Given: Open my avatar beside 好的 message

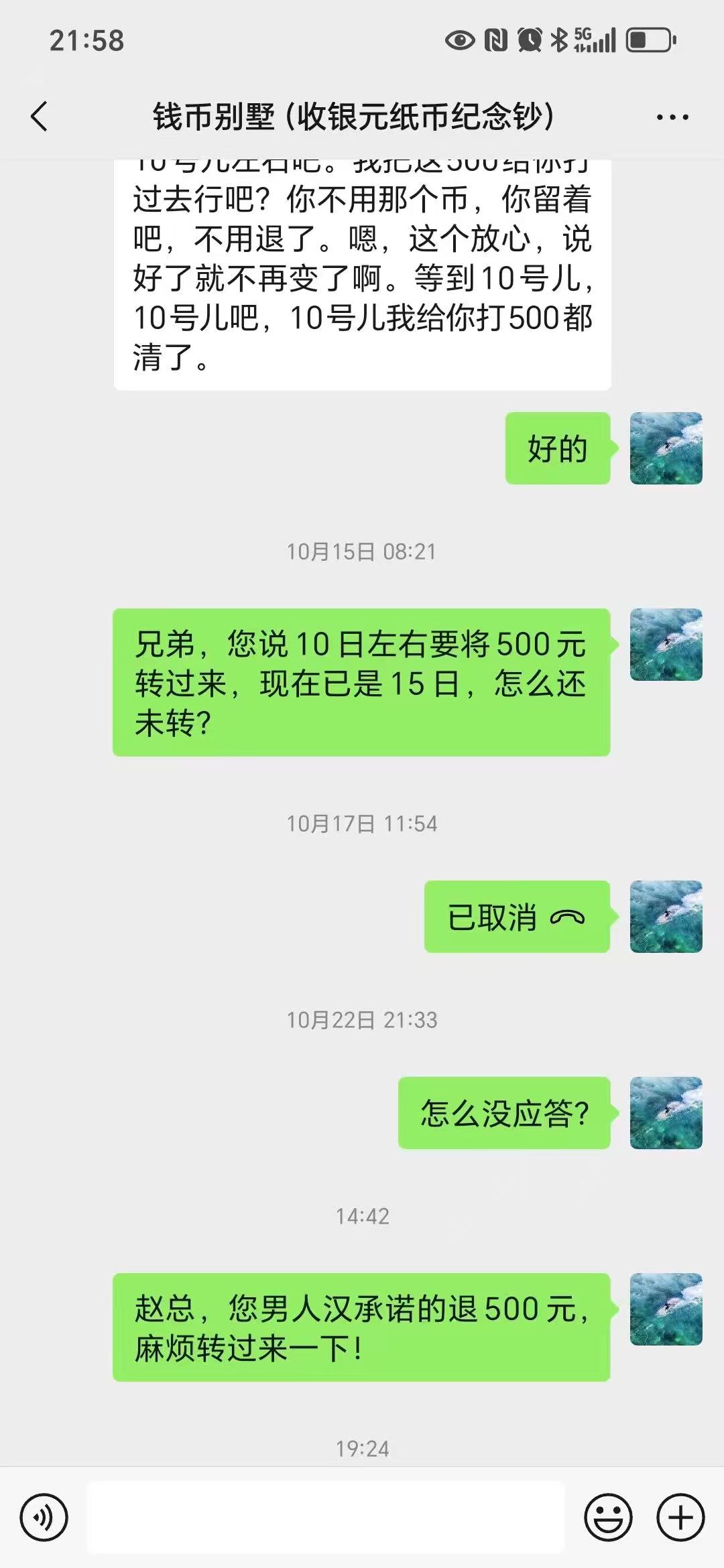Looking at the screenshot, I should 666,448.
